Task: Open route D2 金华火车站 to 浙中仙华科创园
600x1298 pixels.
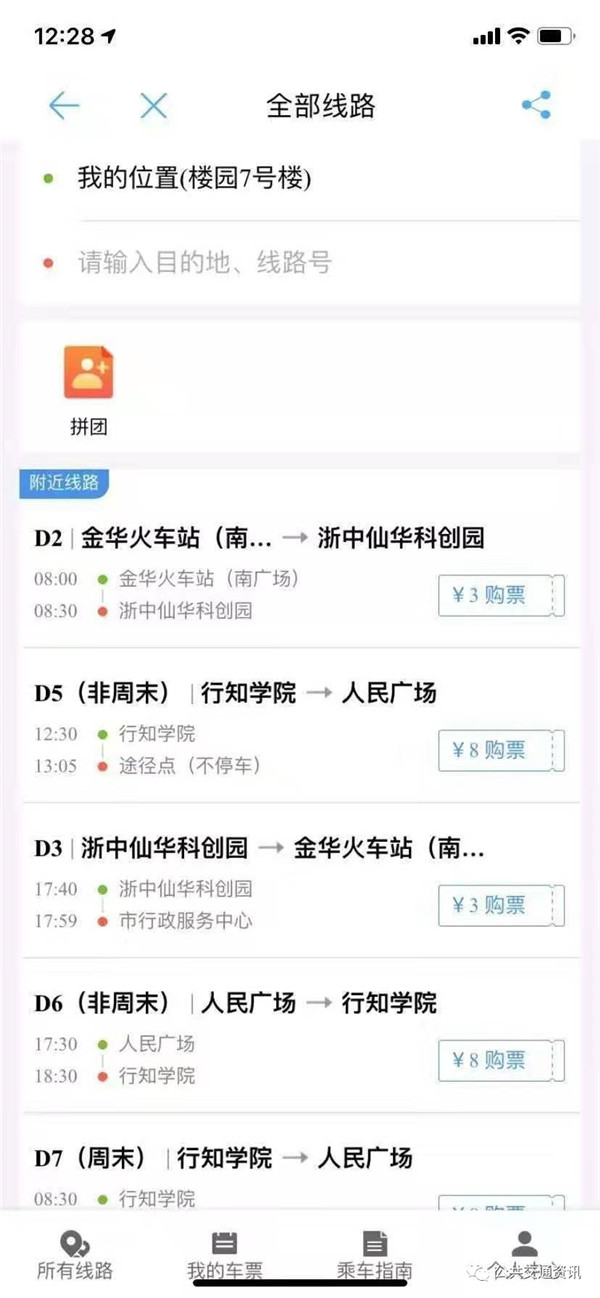Action: [x=259, y=538]
